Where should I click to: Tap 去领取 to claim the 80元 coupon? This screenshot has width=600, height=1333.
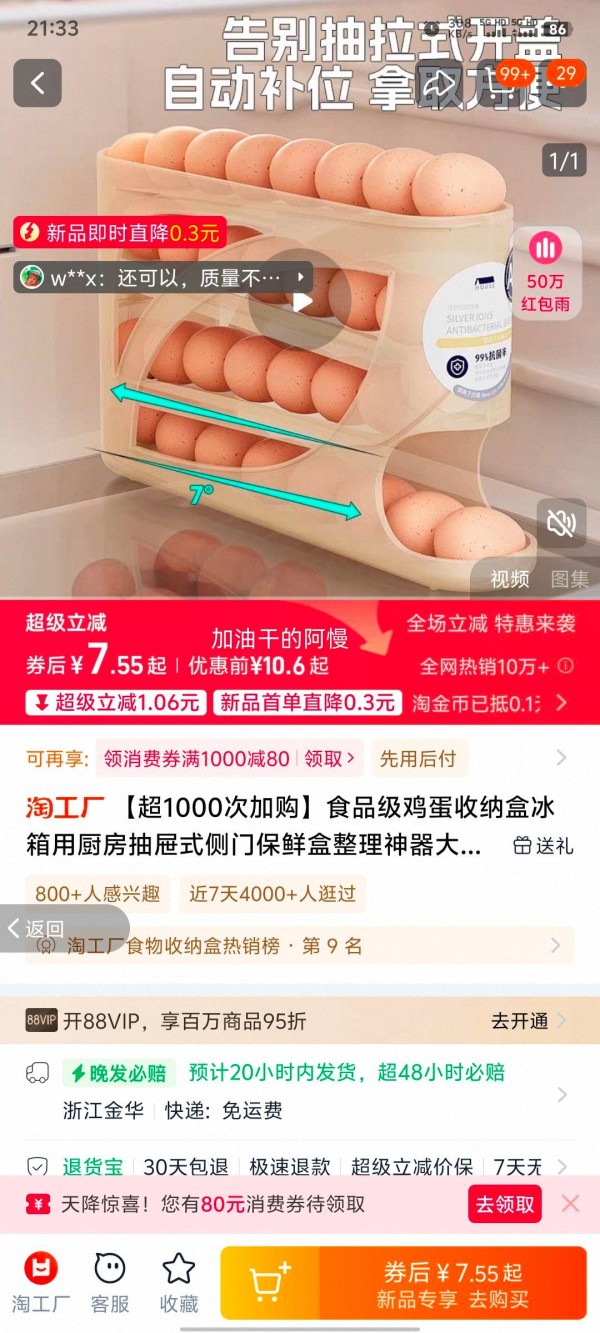click(505, 1204)
